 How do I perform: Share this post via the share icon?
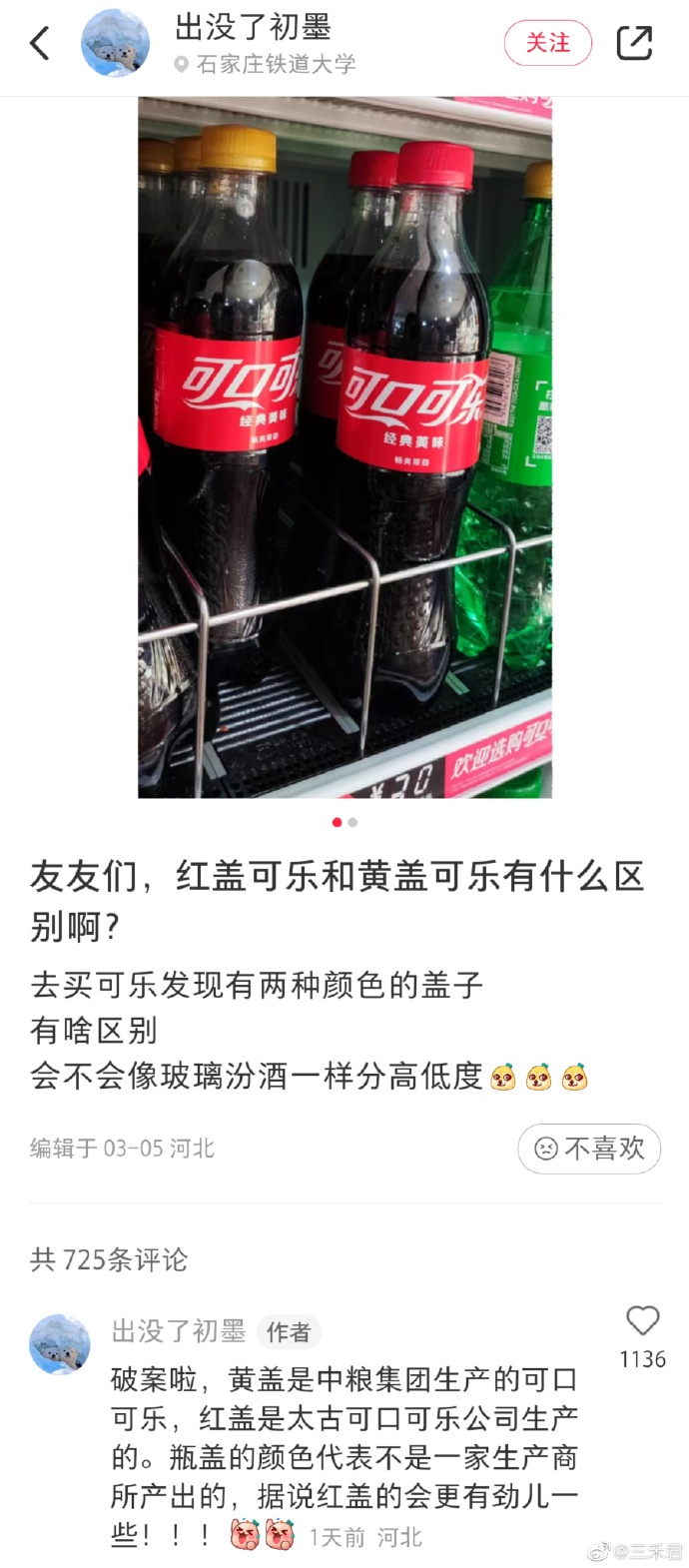point(634,43)
